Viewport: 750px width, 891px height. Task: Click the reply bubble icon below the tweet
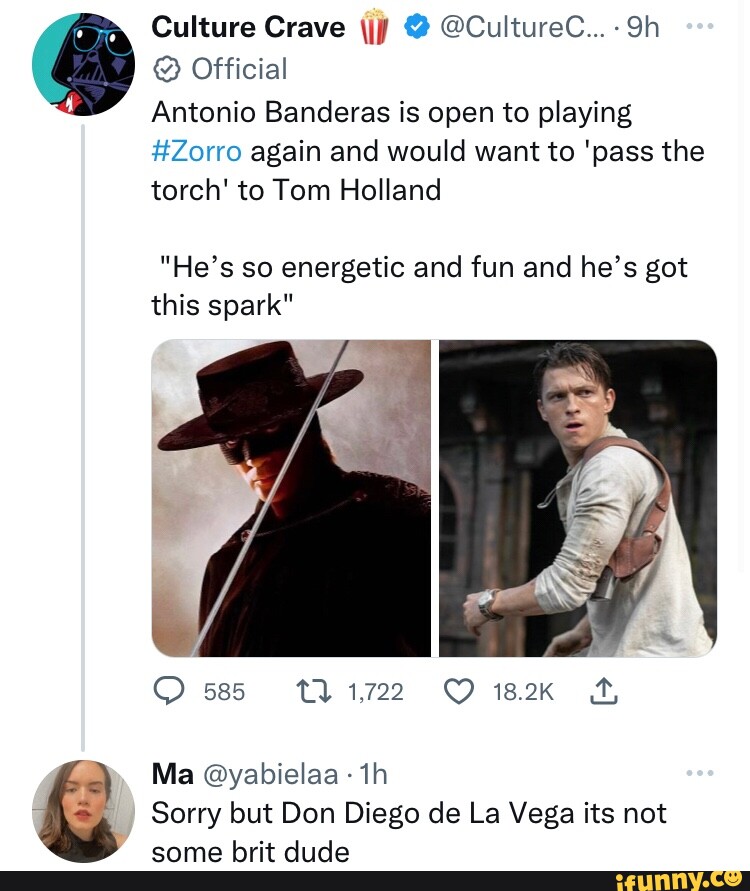click(x=171, y=691)
